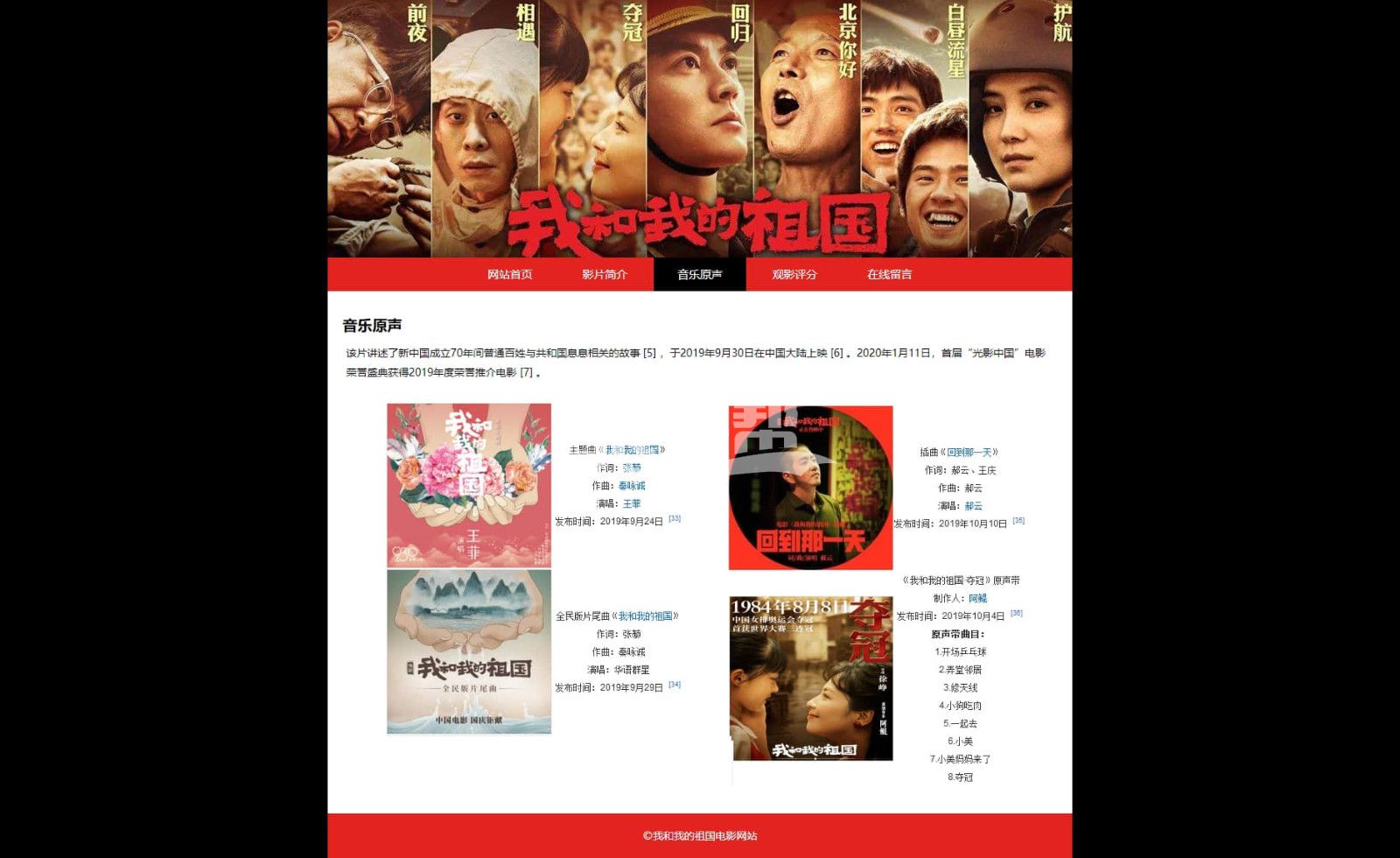Open the 全民版片尾曲《我和我的祖国》 link
Image resolution: width=1400 pixels, height=858 pixels.
[646, 616]
